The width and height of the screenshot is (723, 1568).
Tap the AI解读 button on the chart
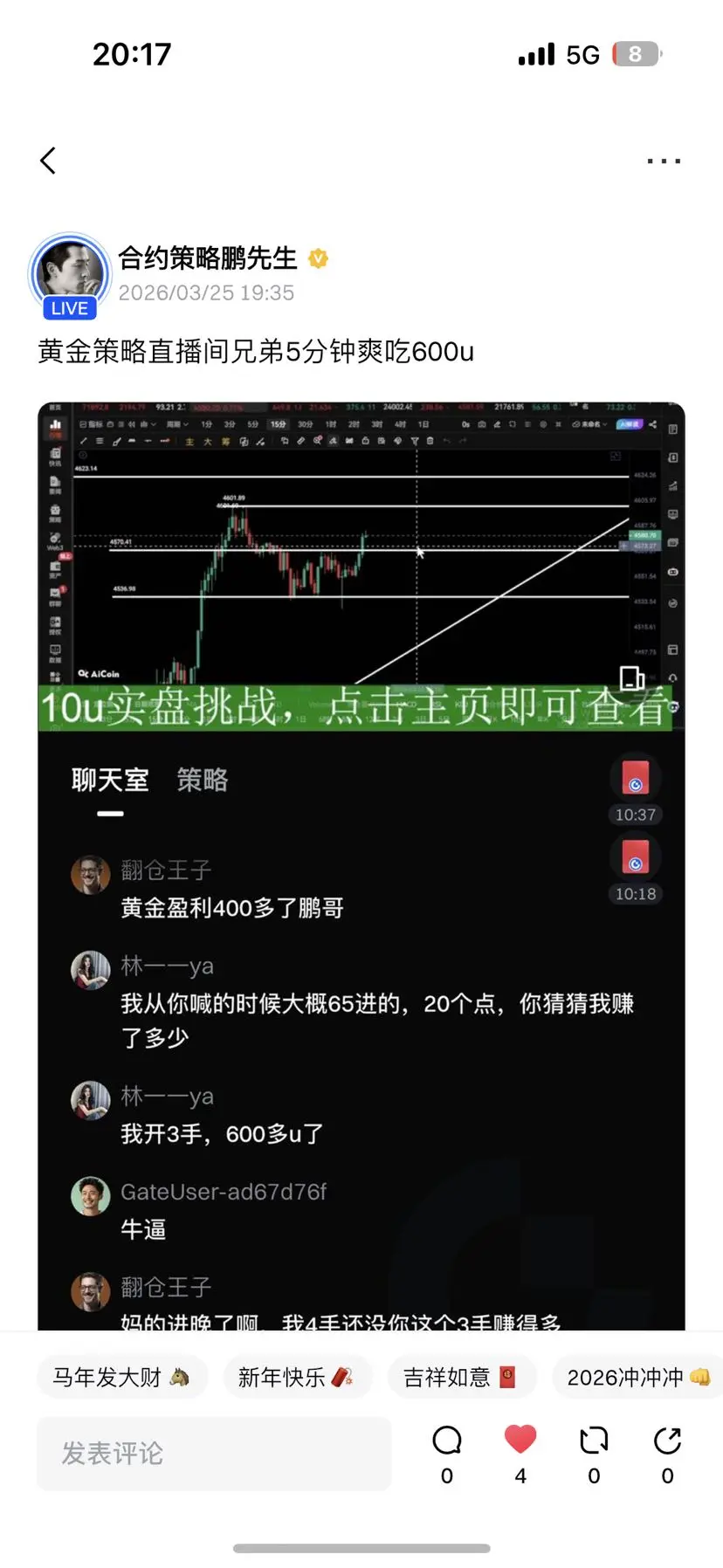[630, 423]
